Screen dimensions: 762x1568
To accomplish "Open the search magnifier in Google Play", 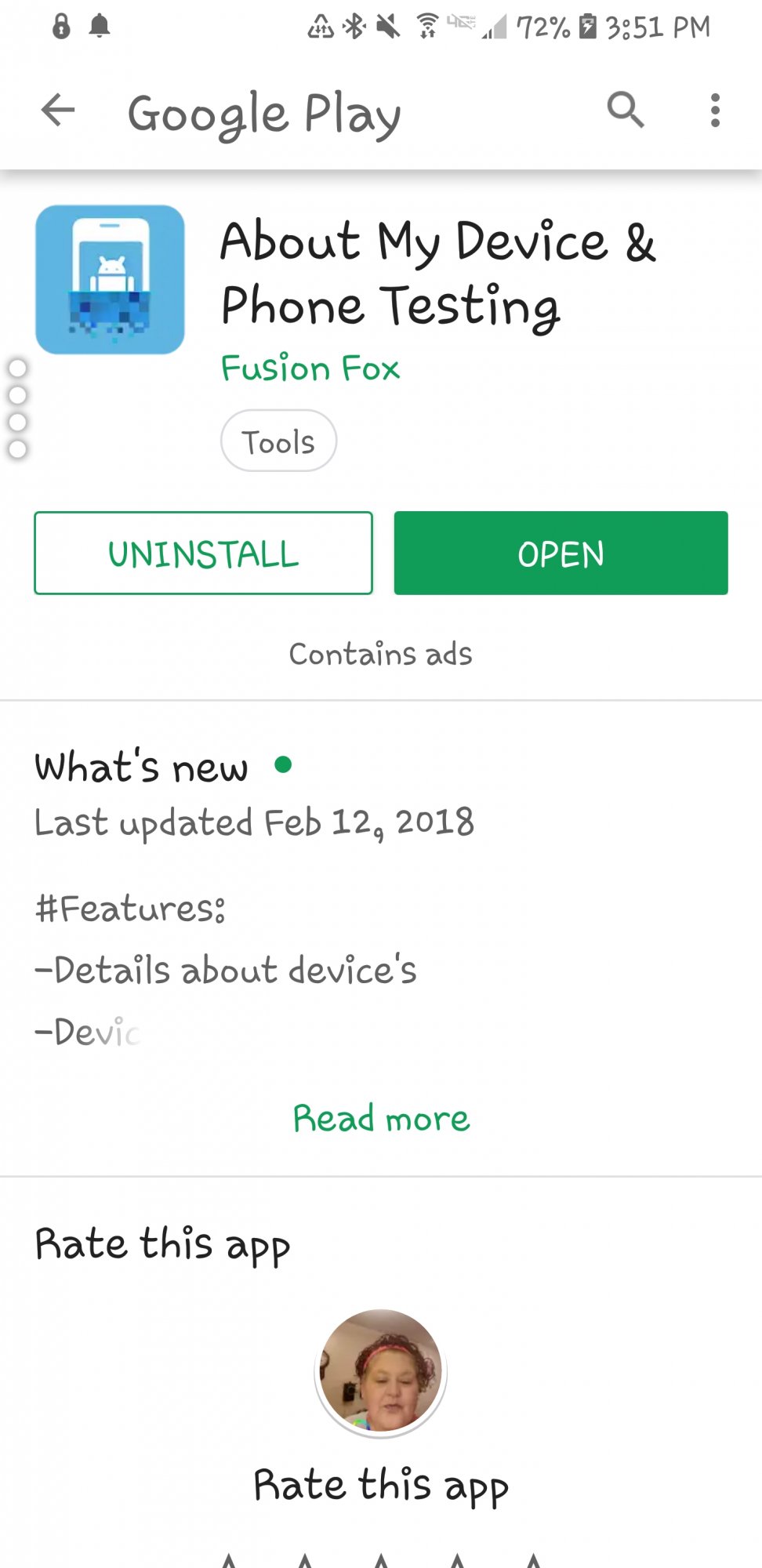I will pyautogui.click(x=626, y=110).
